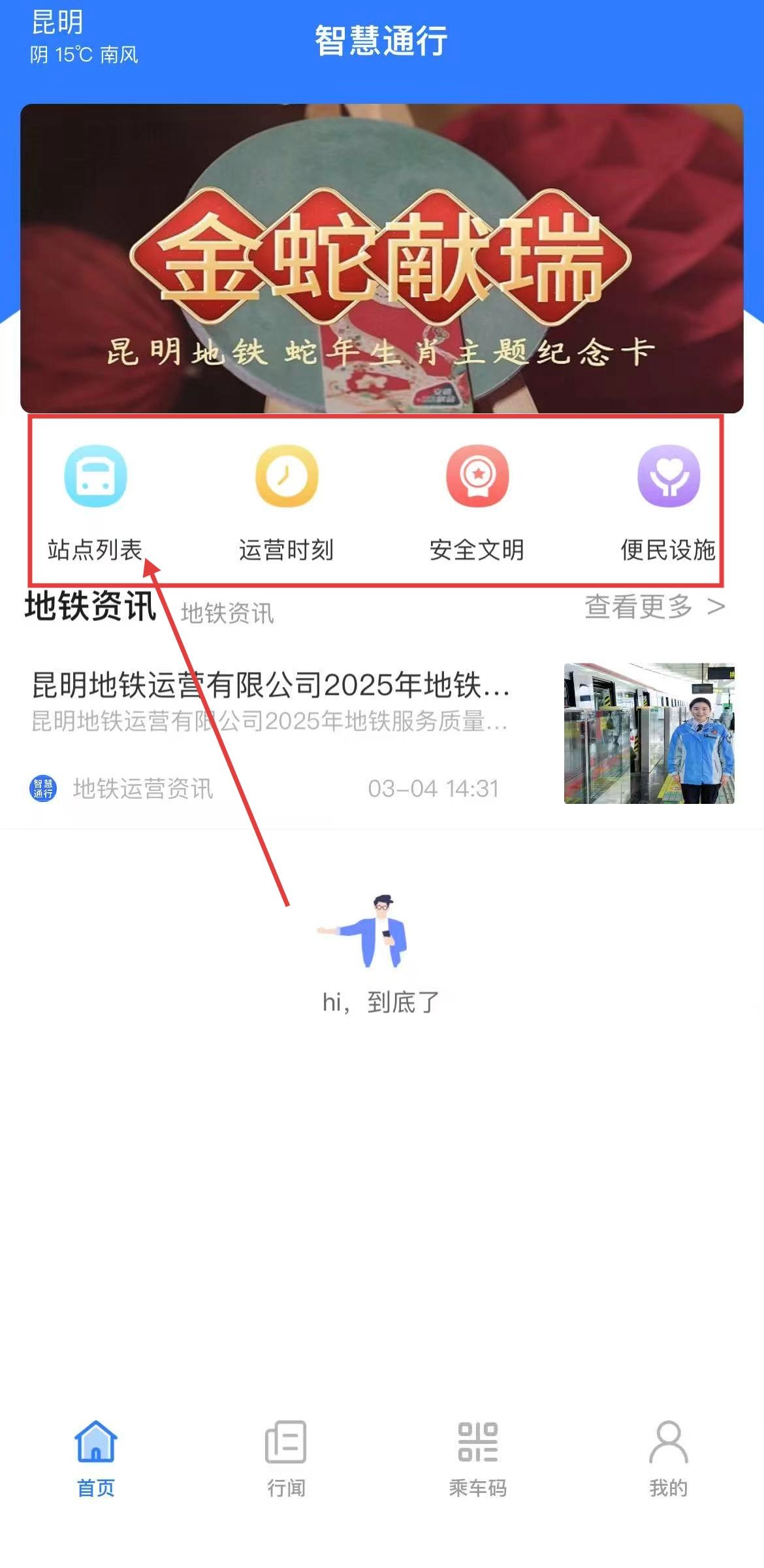Go to the 我的 profile tab

[x=668, y=1454]
